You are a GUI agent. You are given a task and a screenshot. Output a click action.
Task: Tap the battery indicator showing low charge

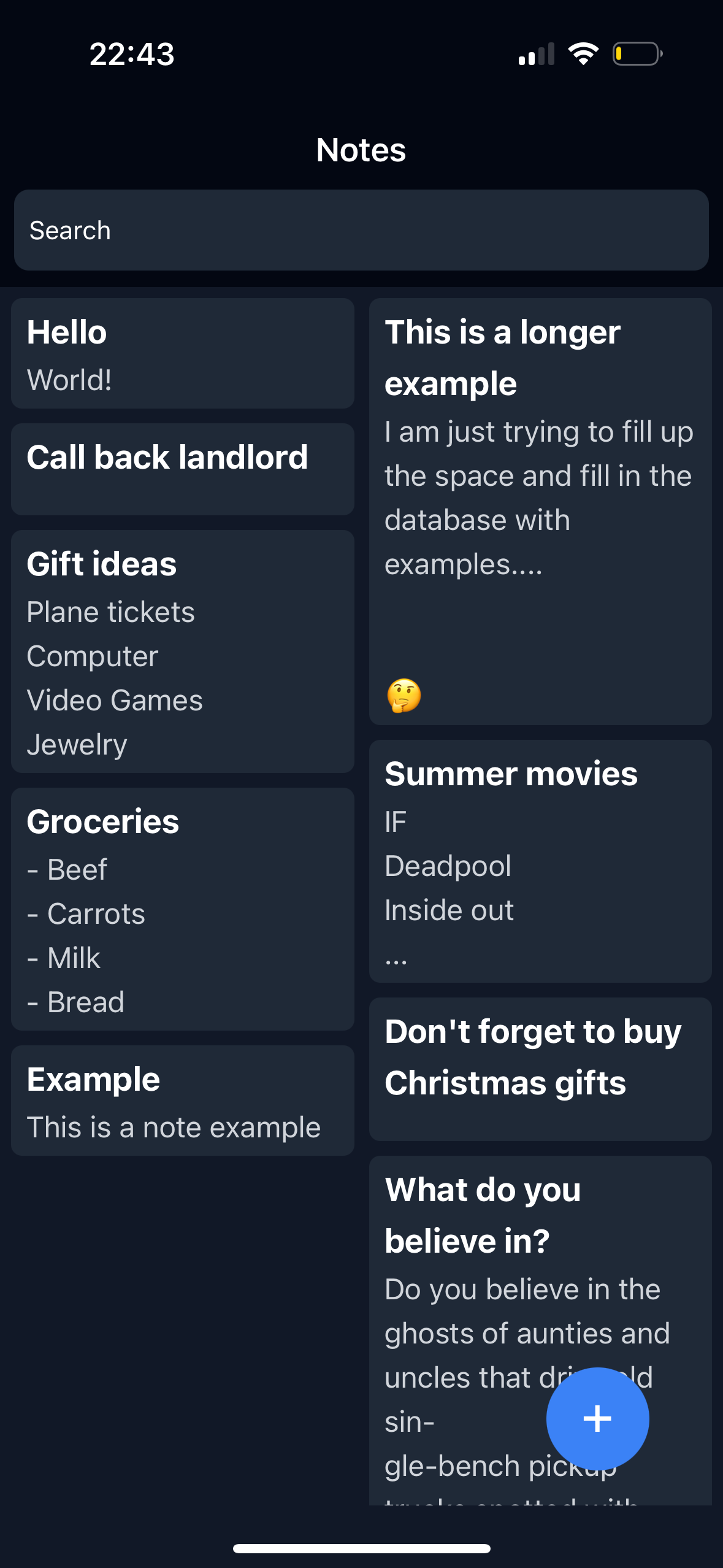tap(638, 53)
